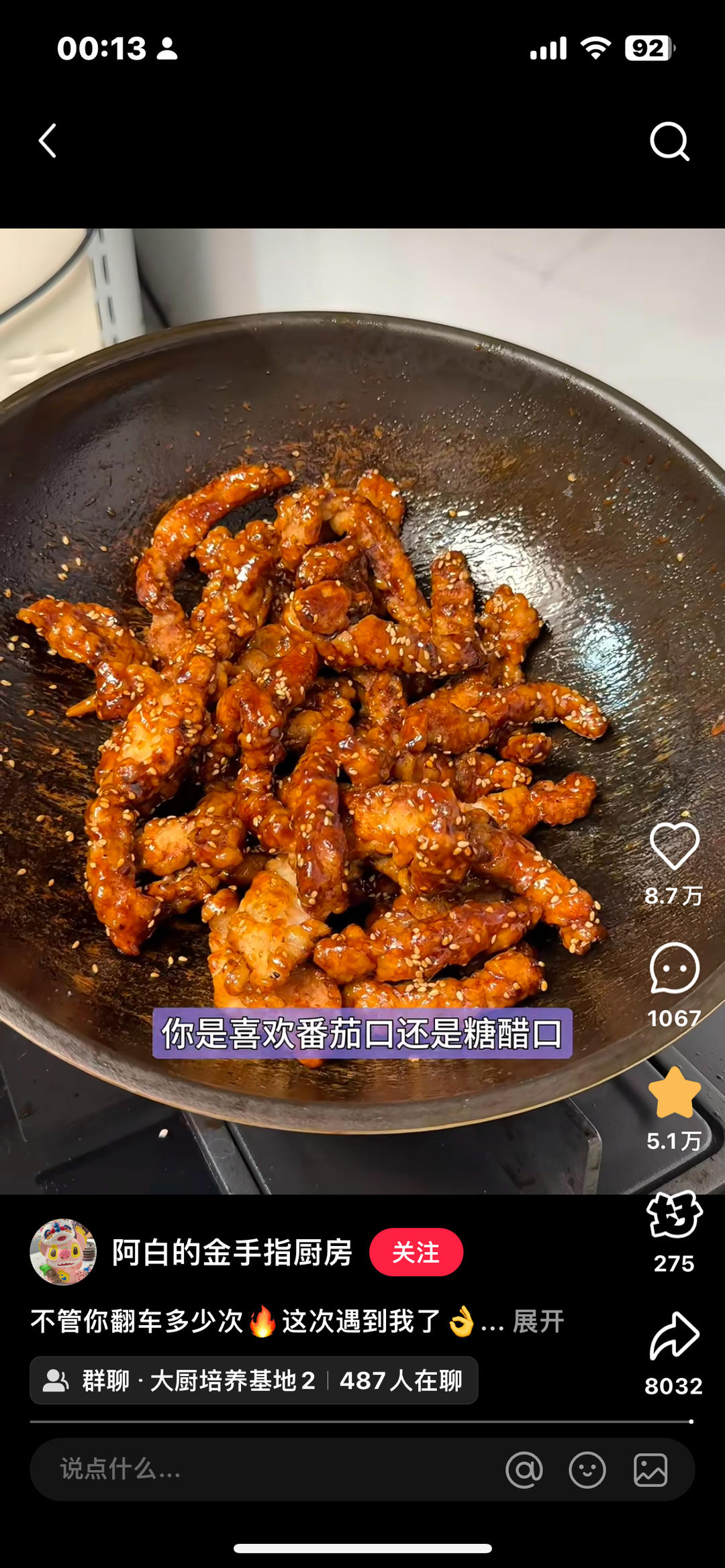Open 阿白的金手指厨房 profile avatar
Screen dimensions: 725x1568
click(x=63, y=1252)
